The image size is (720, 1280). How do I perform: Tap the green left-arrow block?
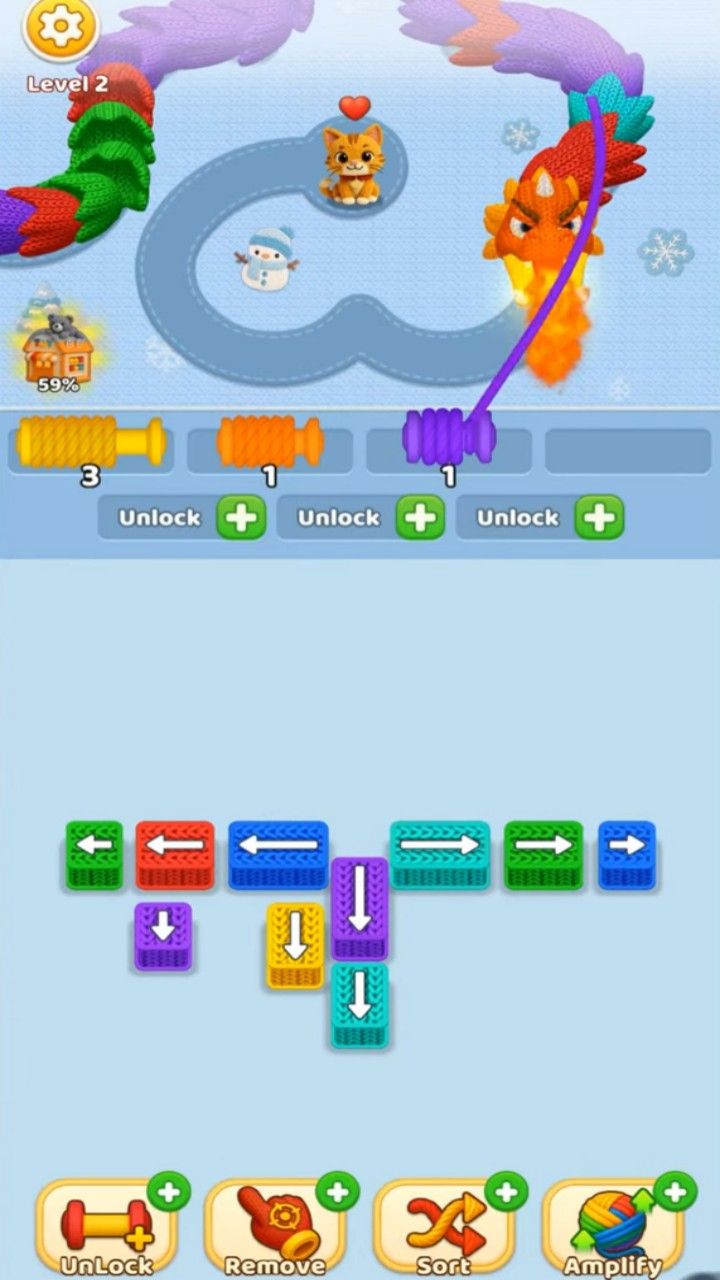95,851
